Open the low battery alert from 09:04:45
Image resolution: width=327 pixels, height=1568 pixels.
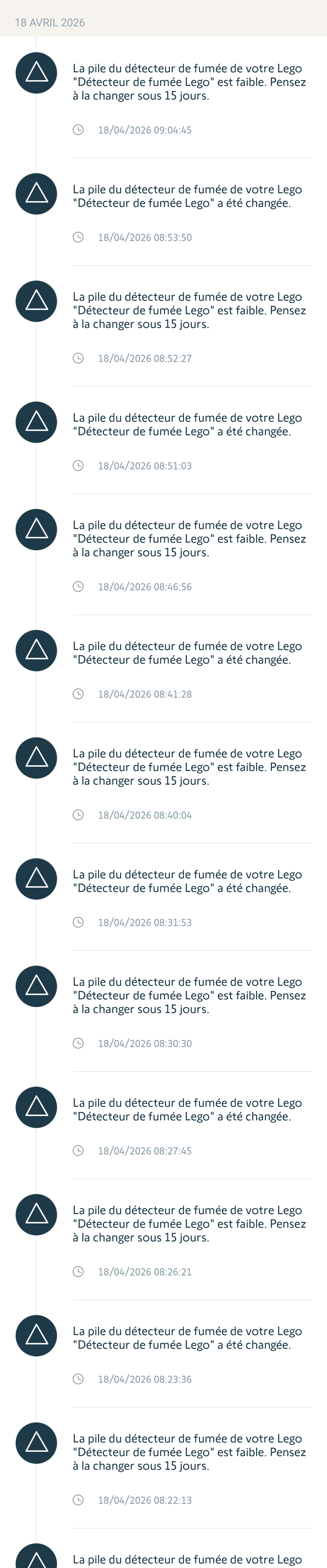pyautogui.click(x=189, y=82)
